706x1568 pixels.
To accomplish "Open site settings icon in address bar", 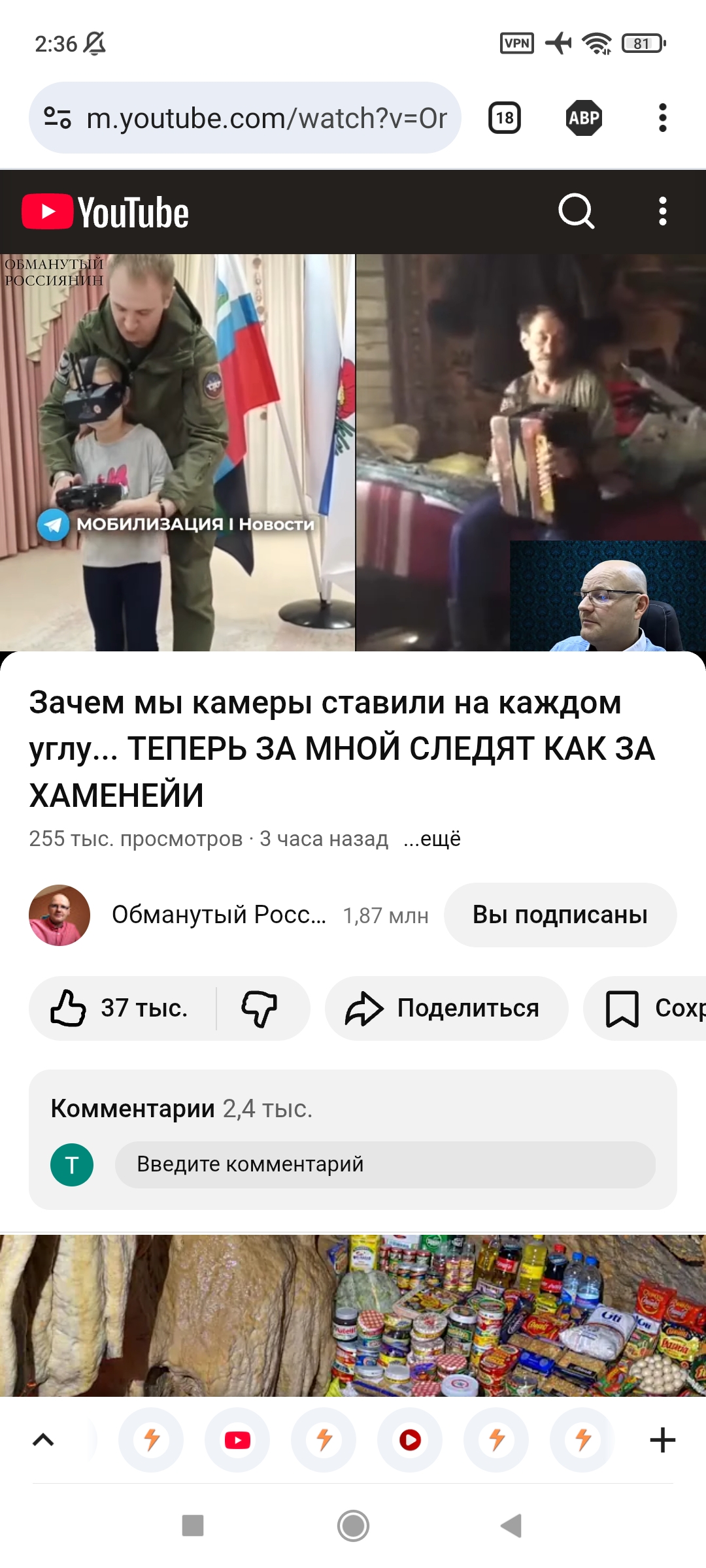I will [x=58, y=118].
